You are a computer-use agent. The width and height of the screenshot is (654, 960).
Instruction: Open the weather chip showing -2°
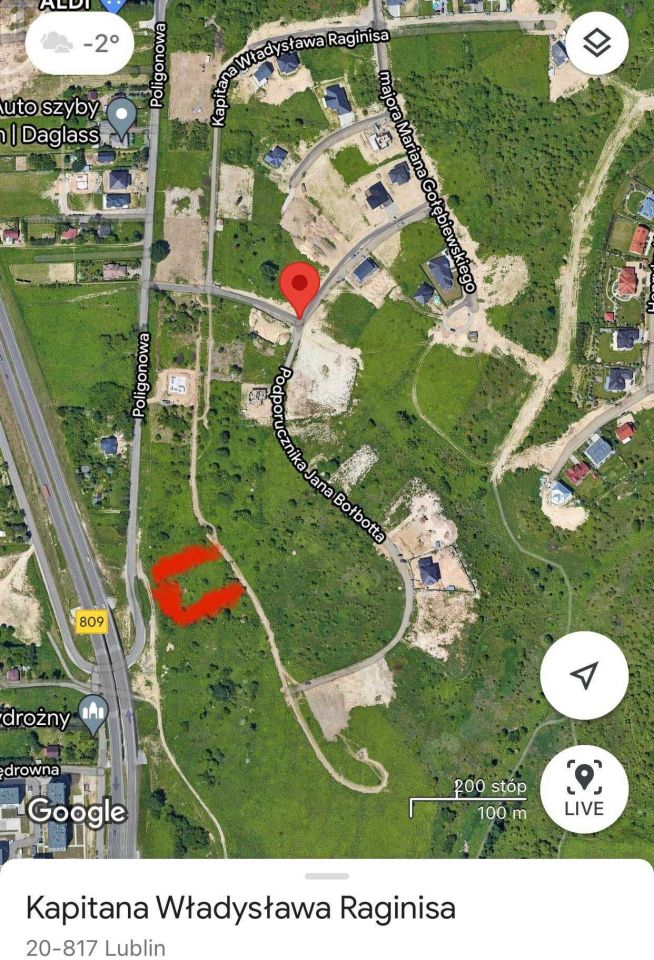[79, 42]
